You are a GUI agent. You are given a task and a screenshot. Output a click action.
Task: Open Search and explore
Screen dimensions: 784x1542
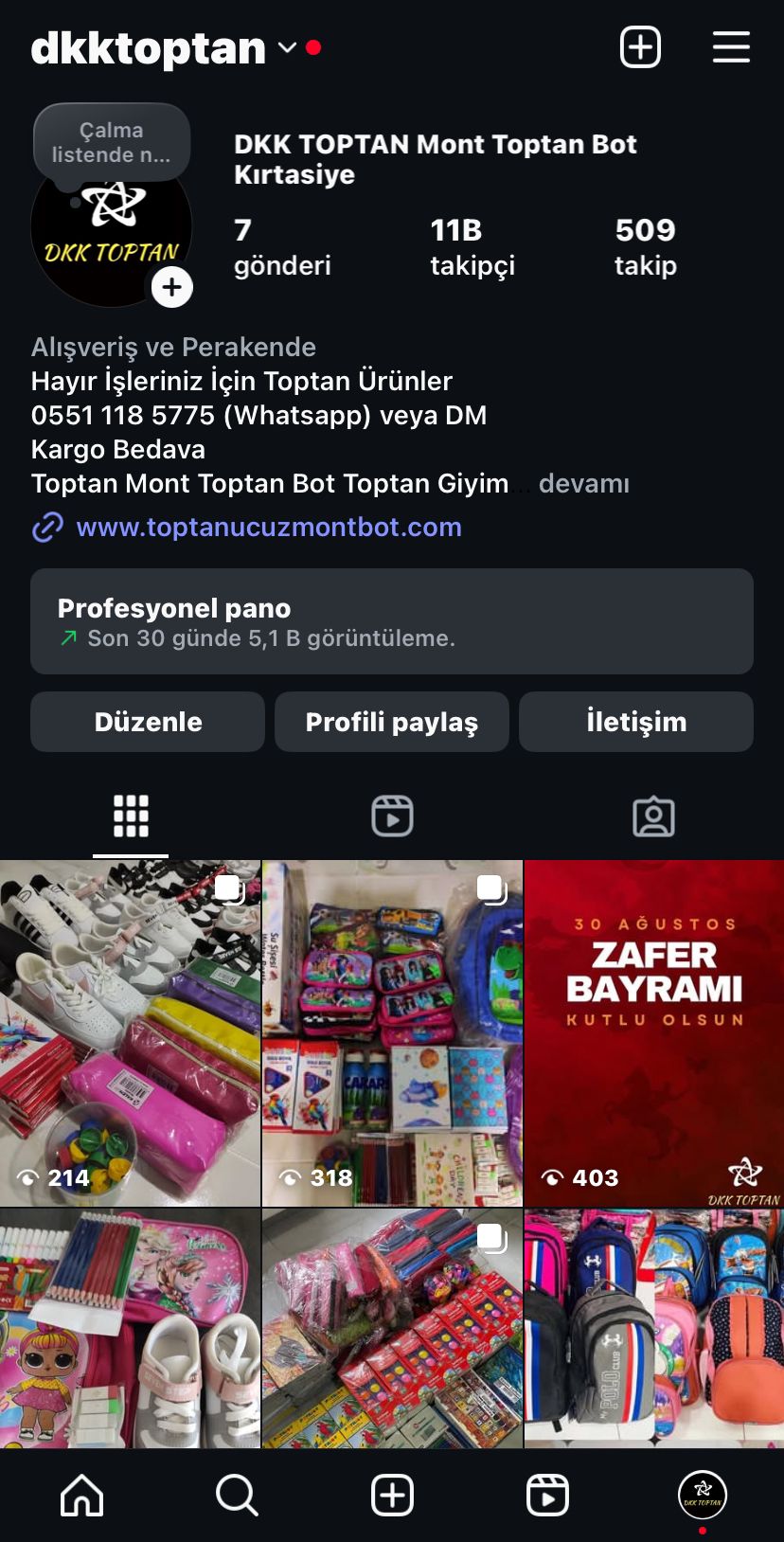pyautogui.click(x=237, y=1496)
